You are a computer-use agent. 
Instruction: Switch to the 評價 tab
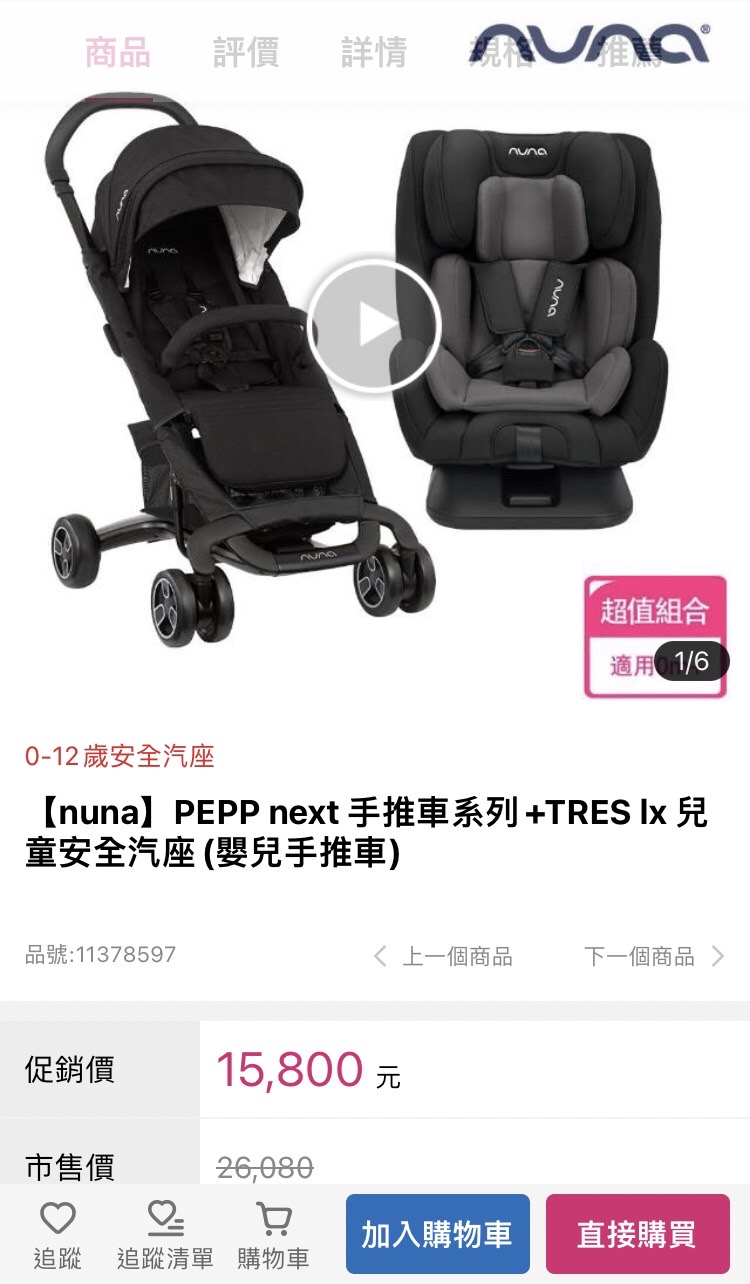click(x=245, y=52)
